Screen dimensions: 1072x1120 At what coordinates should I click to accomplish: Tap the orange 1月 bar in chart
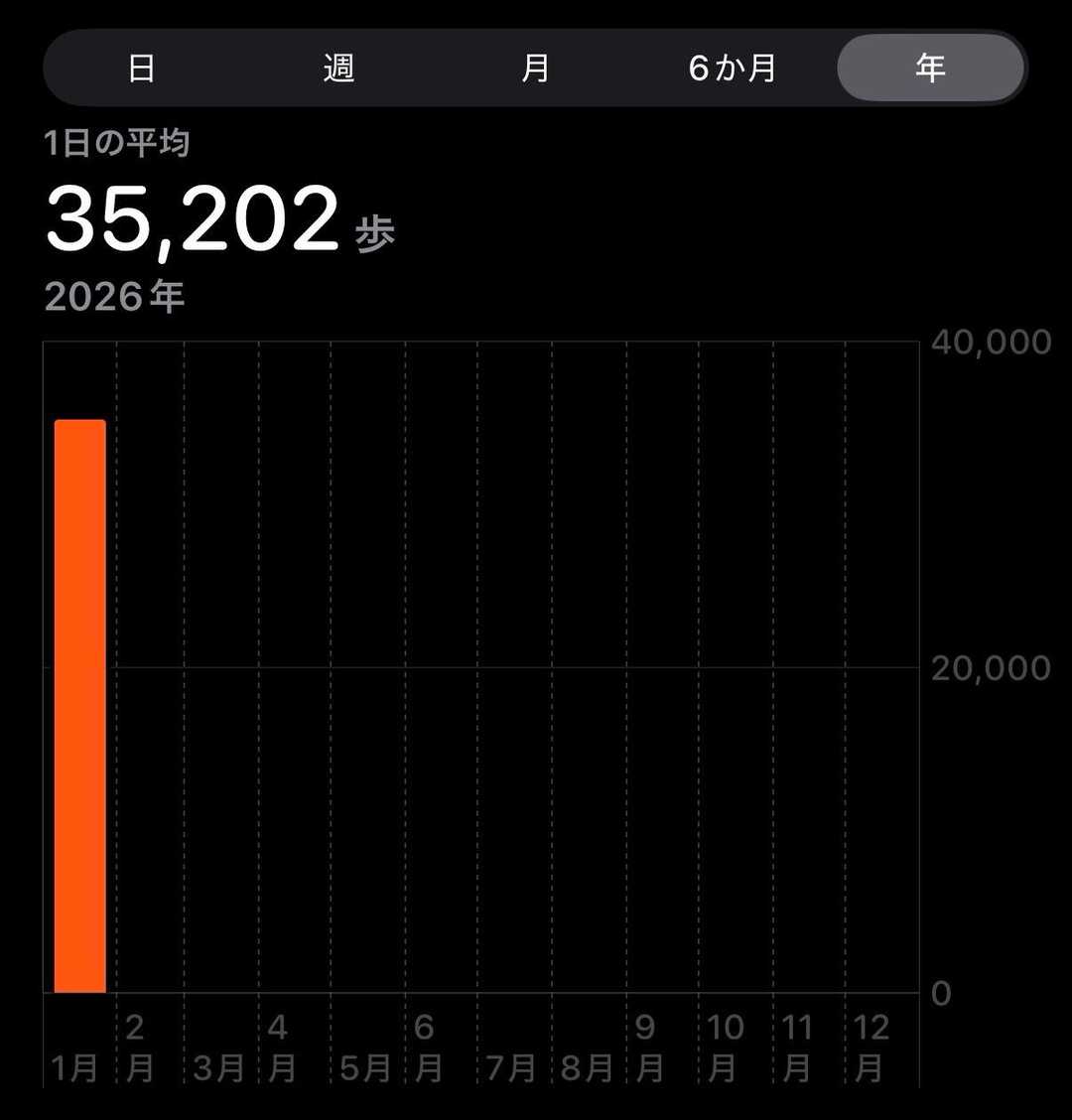coord(79,705)
